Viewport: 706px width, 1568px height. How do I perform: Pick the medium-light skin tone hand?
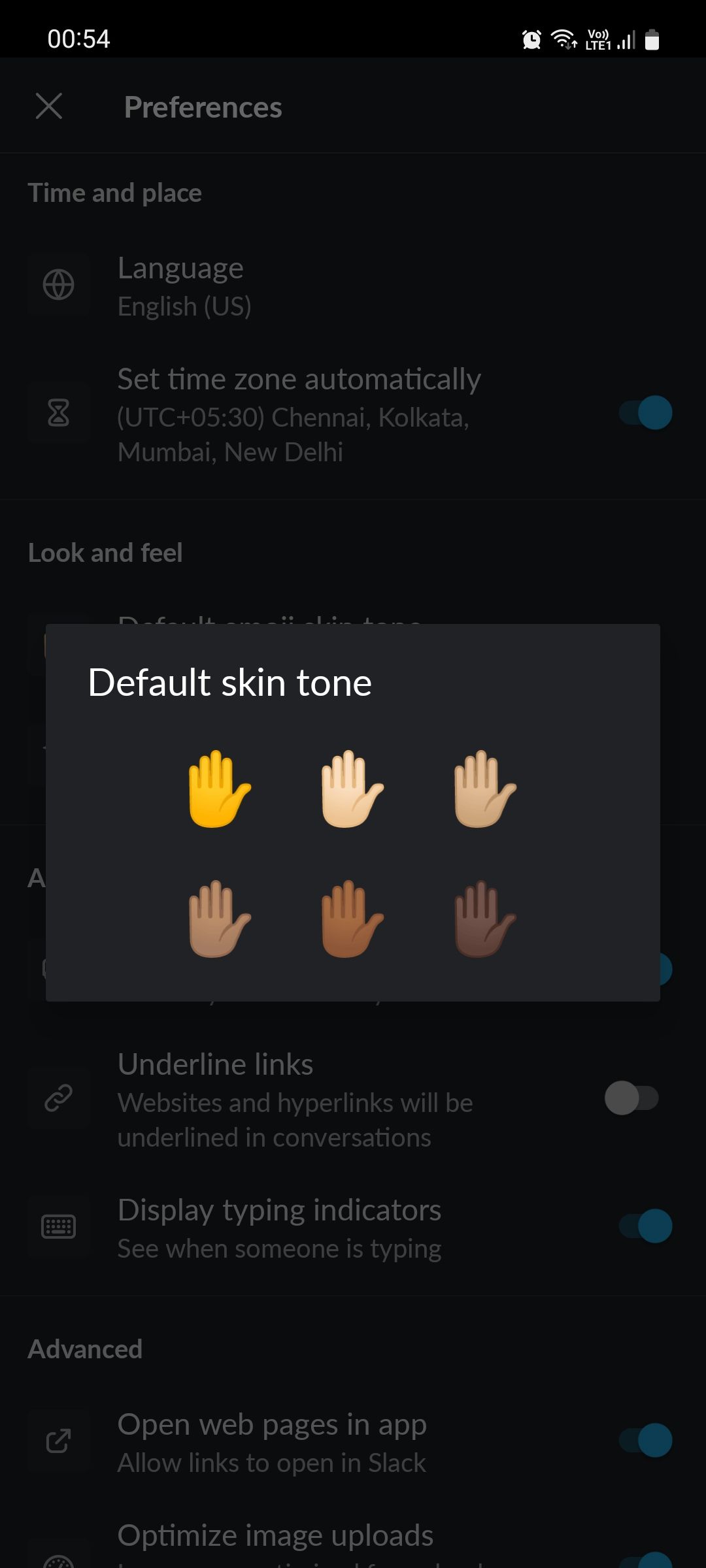484,789
